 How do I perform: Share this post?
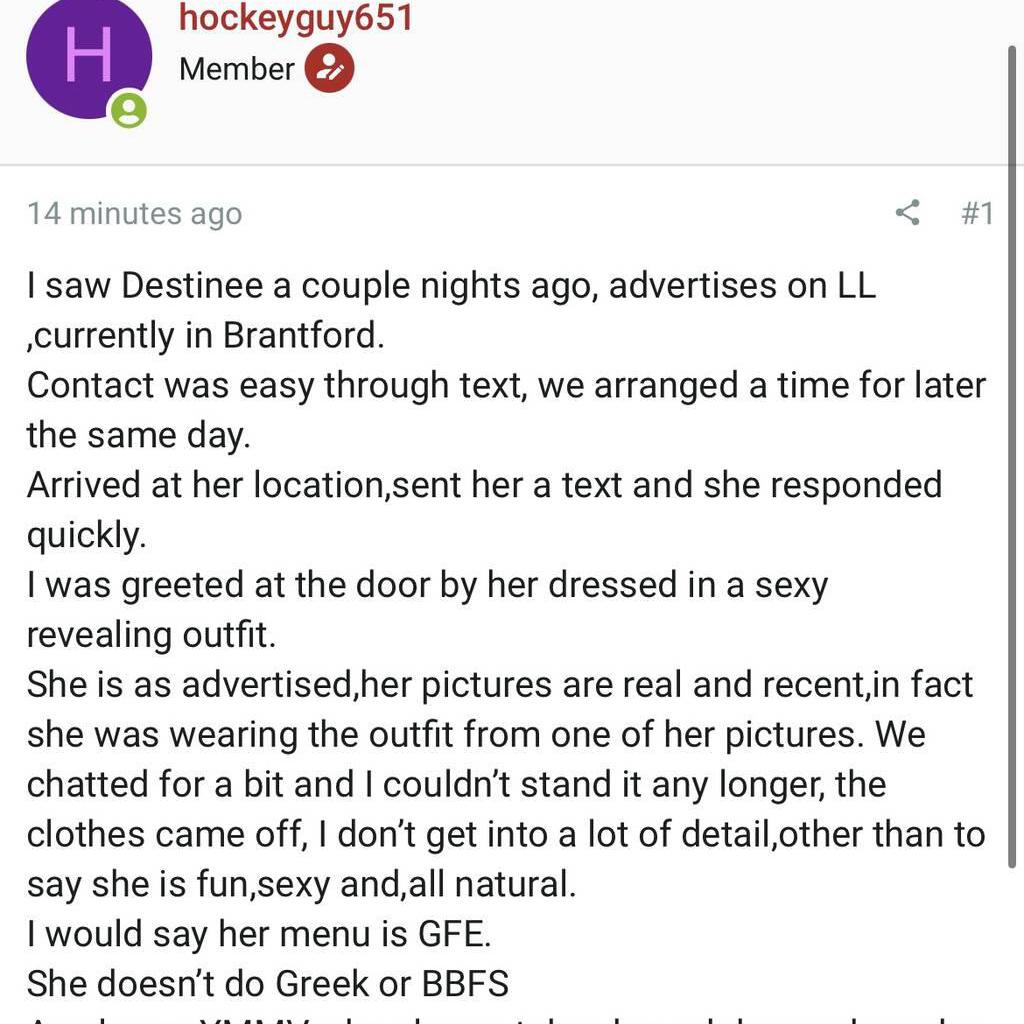907,213
